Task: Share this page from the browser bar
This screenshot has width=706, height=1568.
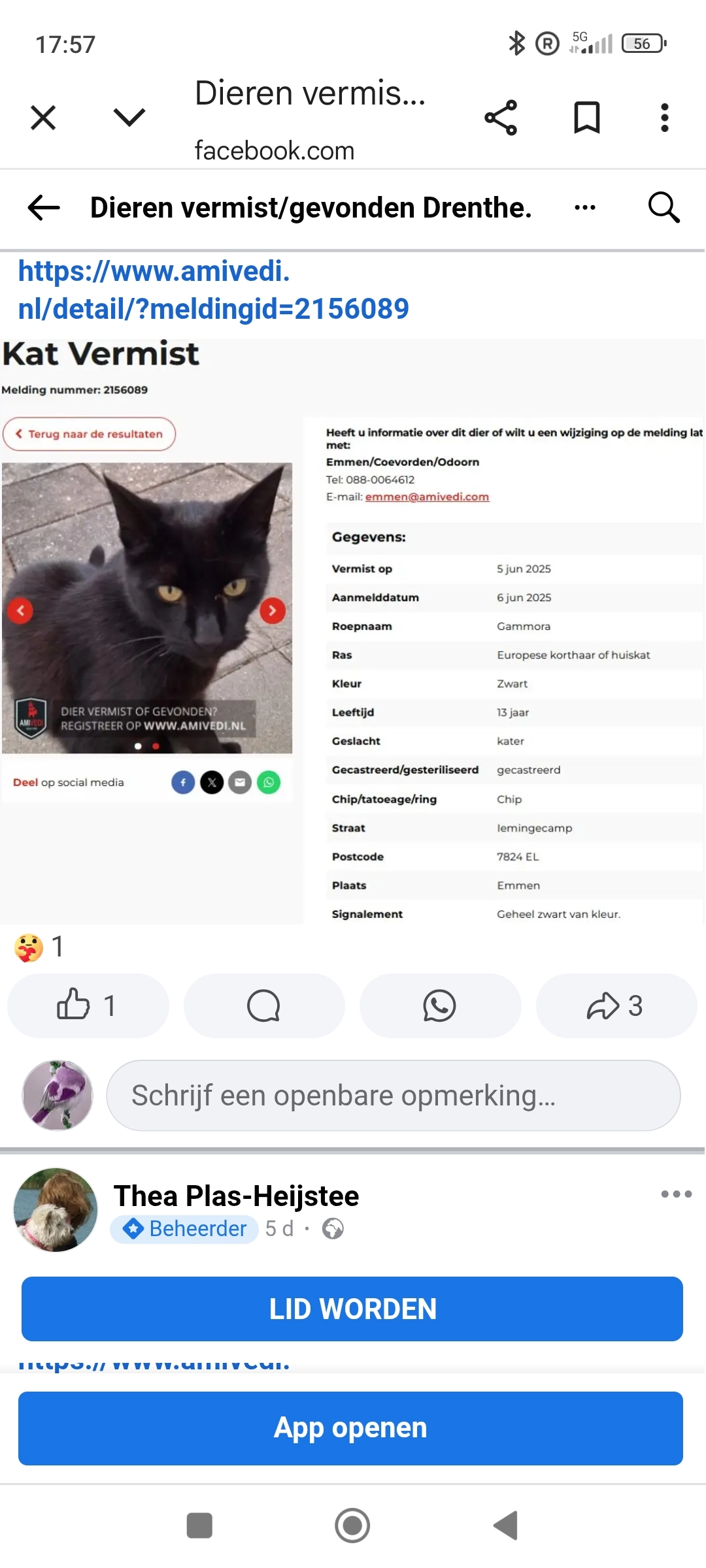Action: point(501,118)
